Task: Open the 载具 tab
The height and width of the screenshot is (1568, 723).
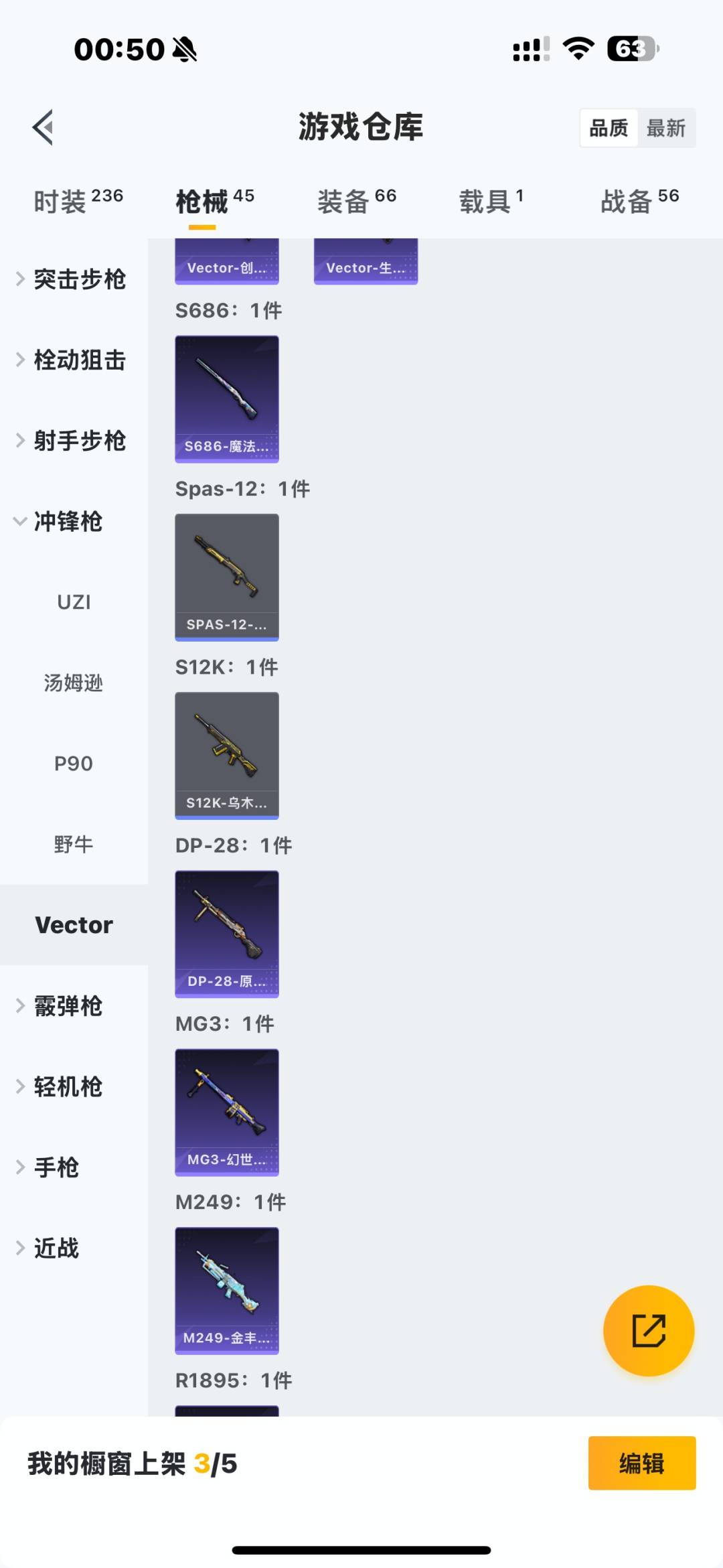Action: pos(491,201)
